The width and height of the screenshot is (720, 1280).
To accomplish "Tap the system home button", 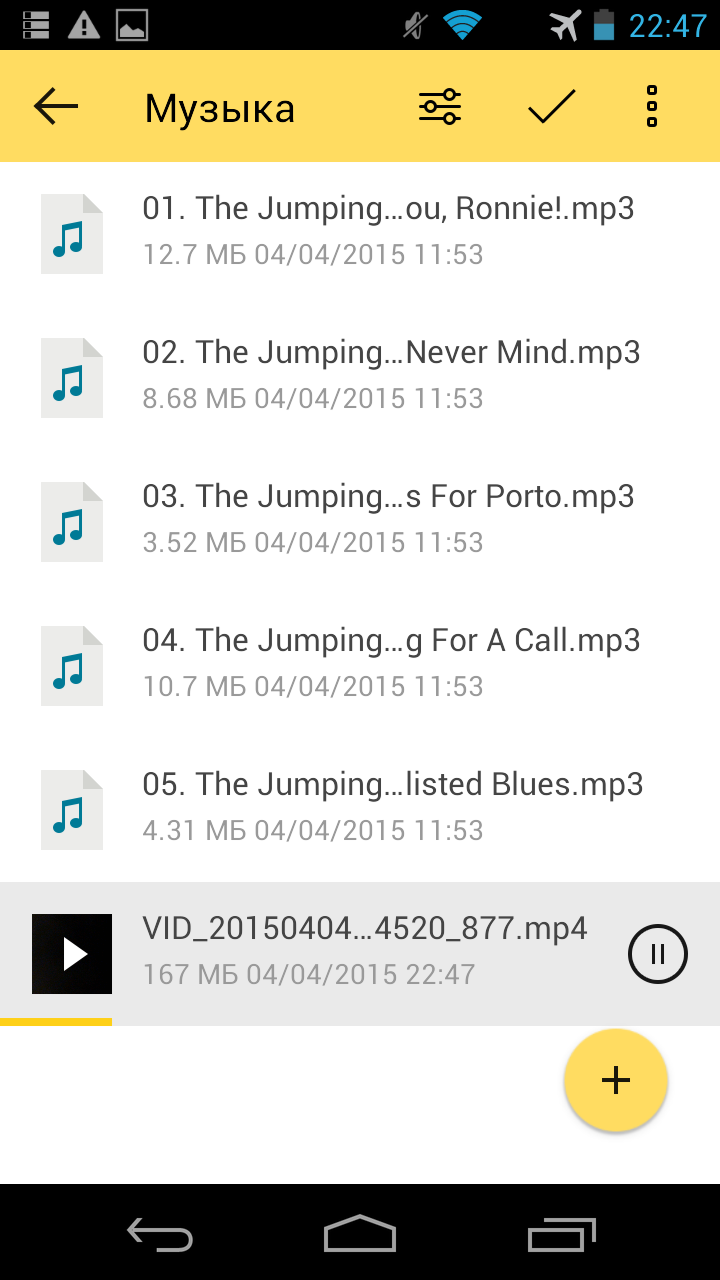I will (x=360, y=1234).
